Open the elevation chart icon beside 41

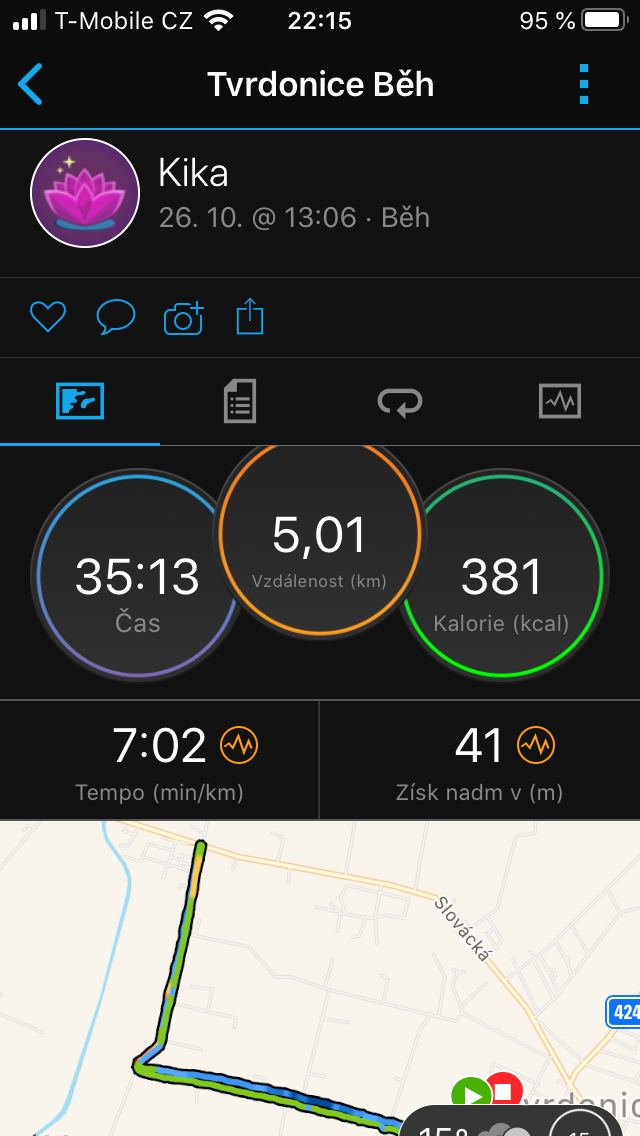[536, 746]
